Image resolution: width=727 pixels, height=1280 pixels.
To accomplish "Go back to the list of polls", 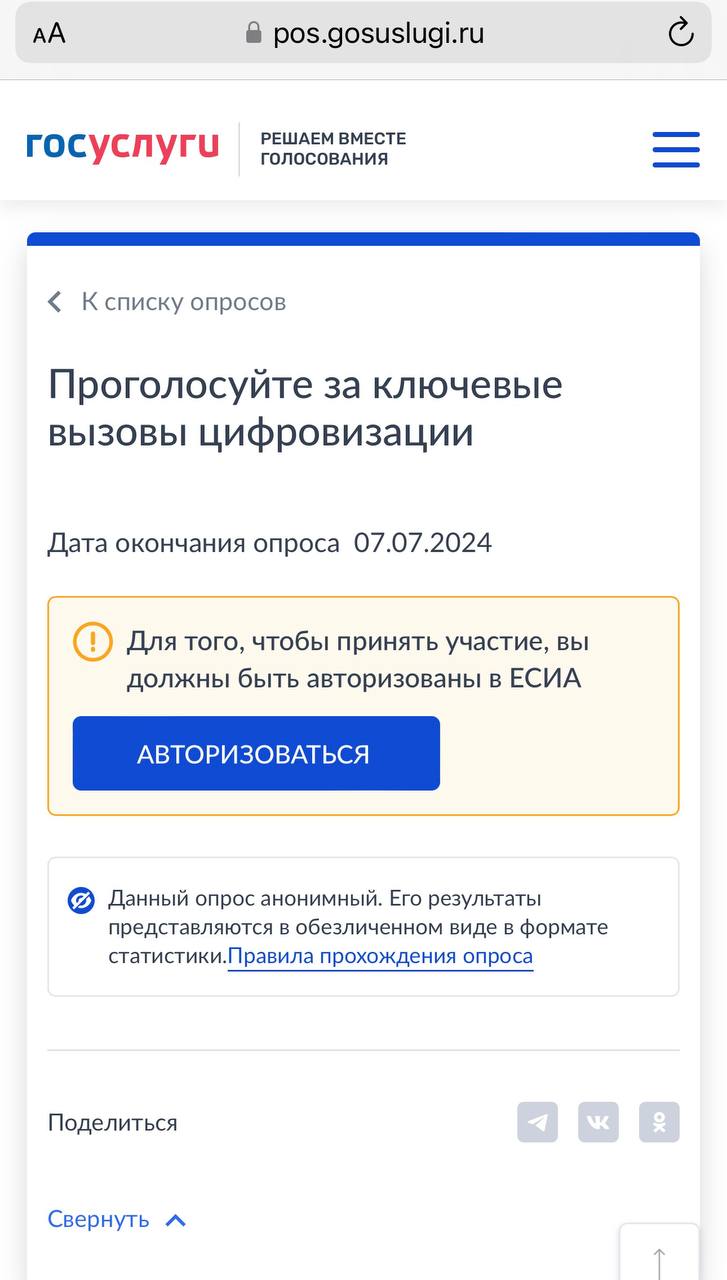I will click(x=167, y=302).
